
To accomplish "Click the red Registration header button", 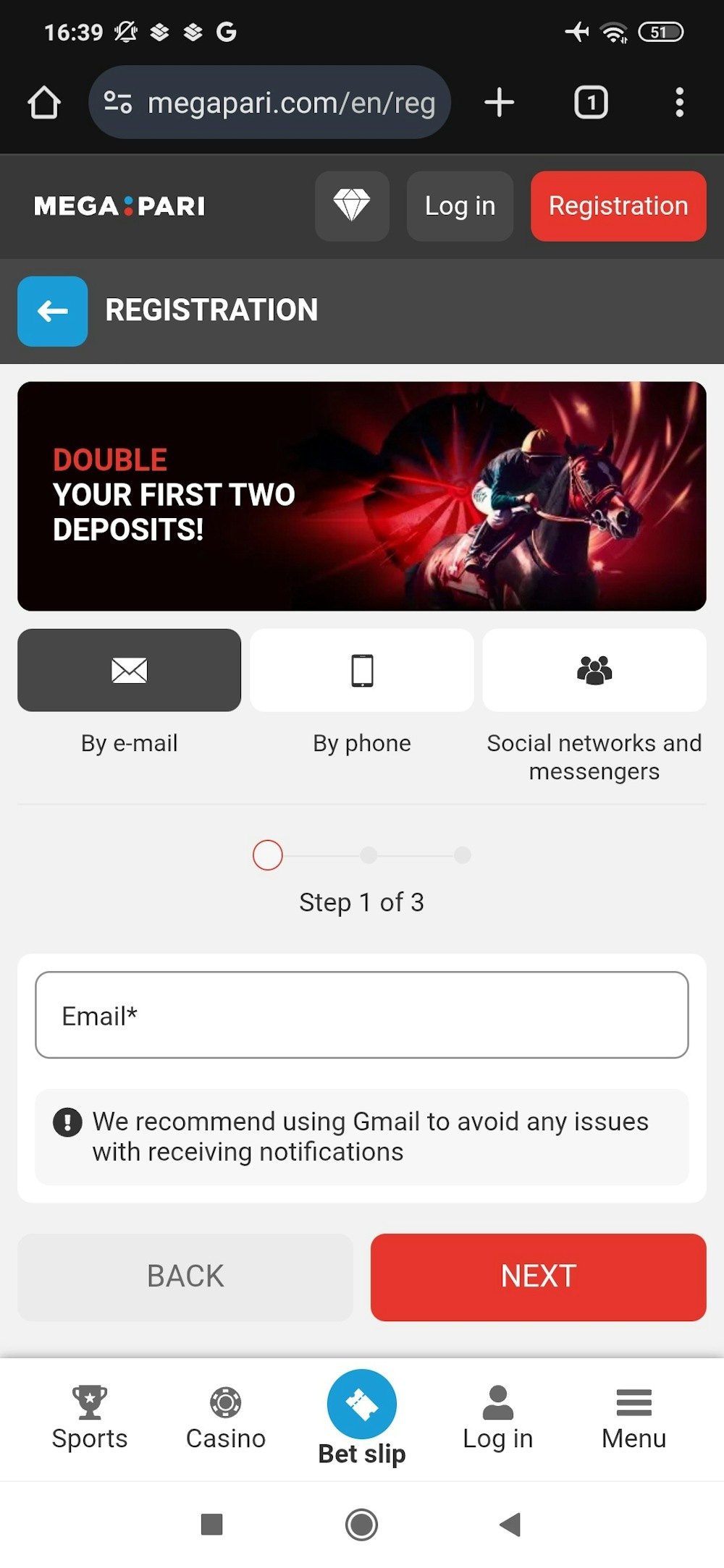I will pos(618,206).
